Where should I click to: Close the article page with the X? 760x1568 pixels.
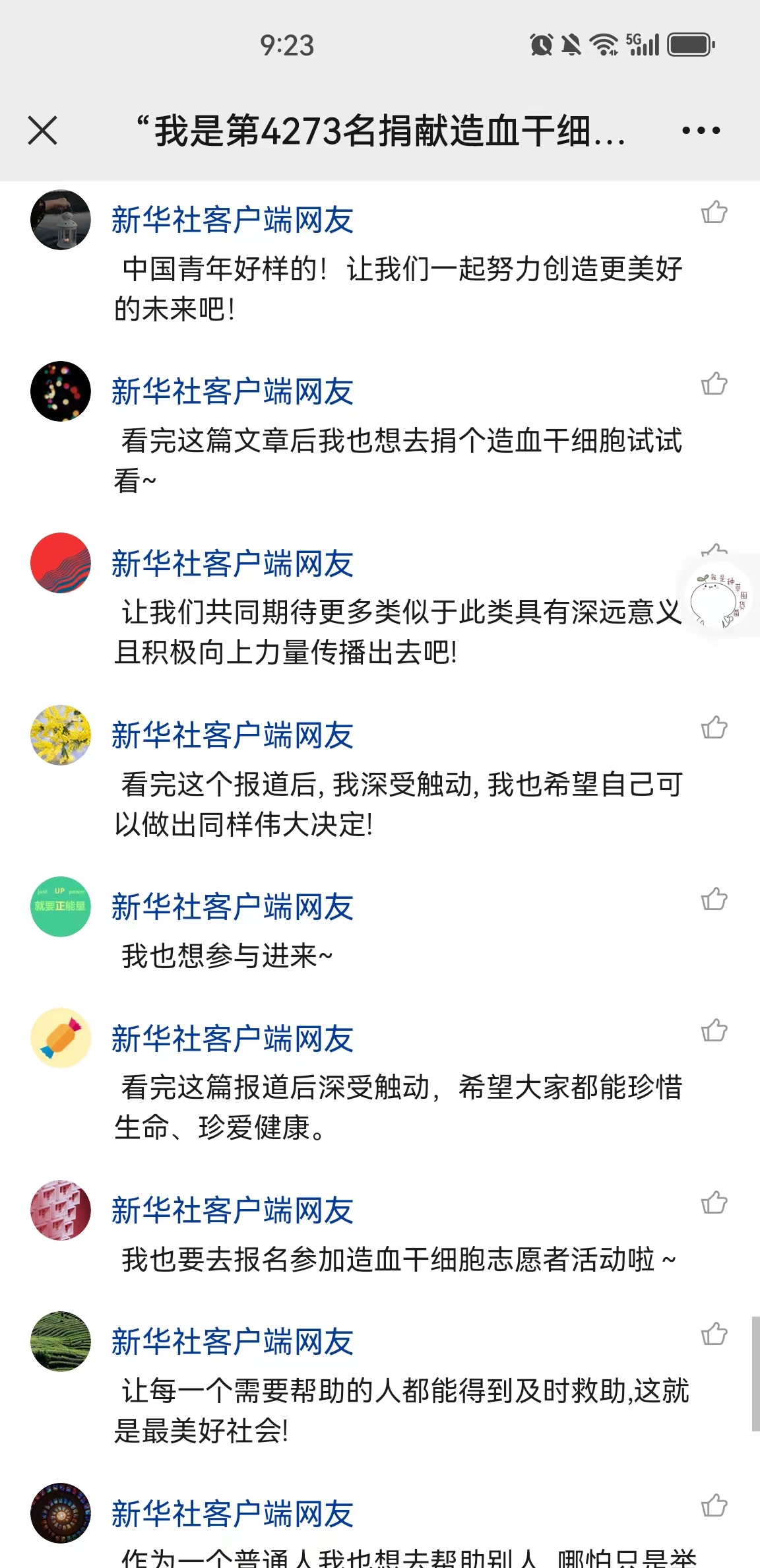(x=43, y=130)
